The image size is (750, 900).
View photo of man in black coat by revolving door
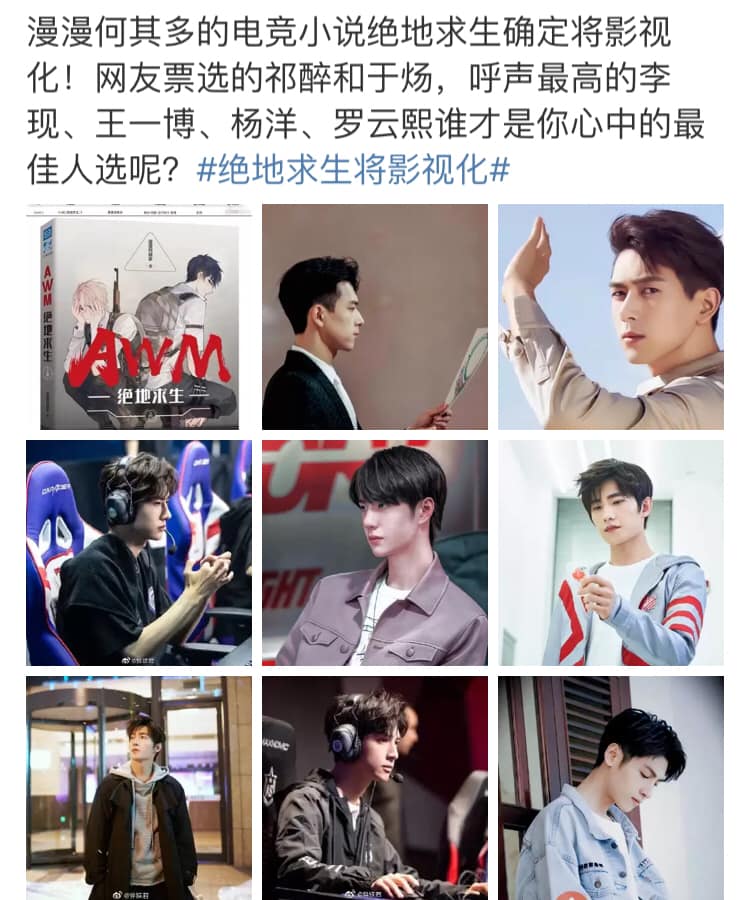pyautogui.click(x=138, y=788)
